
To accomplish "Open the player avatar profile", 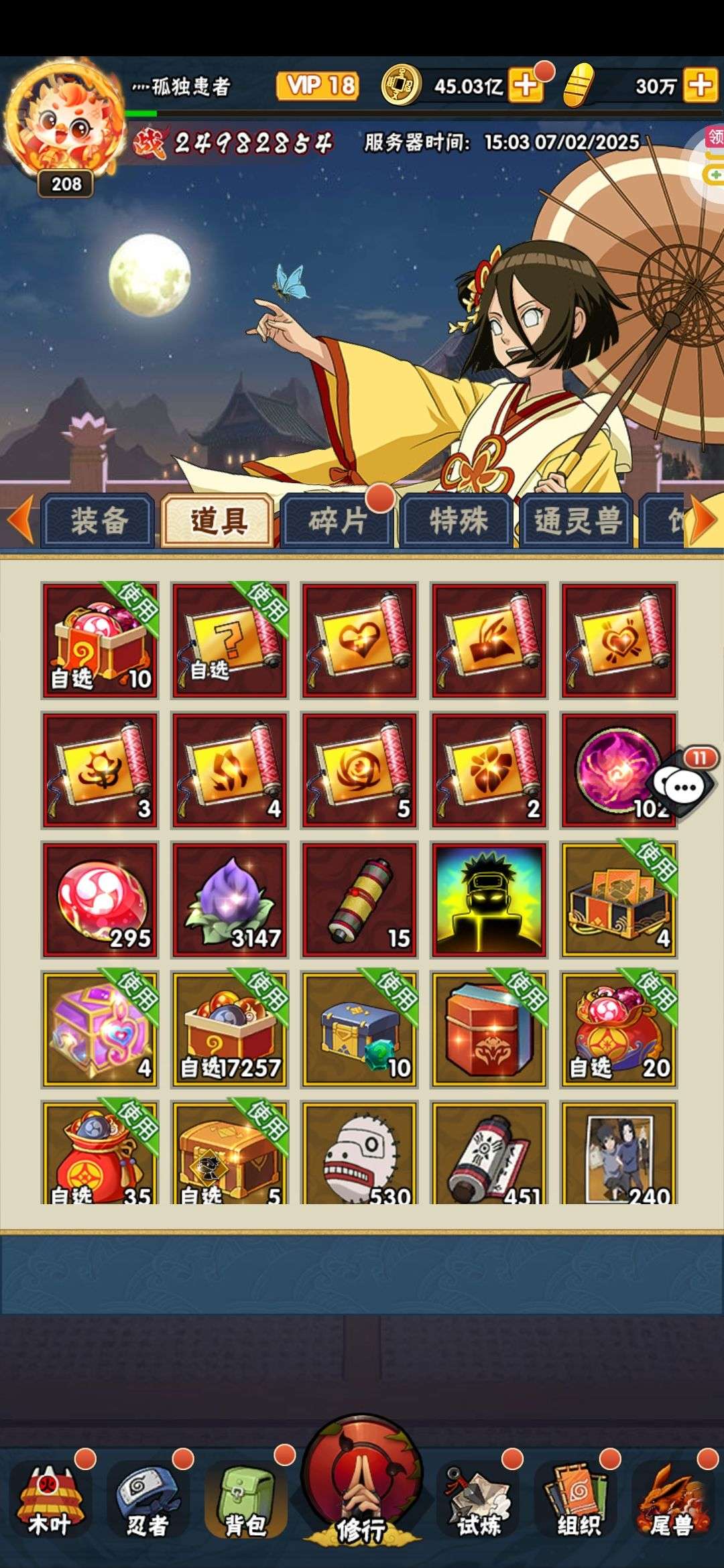I will click(65, 121).
